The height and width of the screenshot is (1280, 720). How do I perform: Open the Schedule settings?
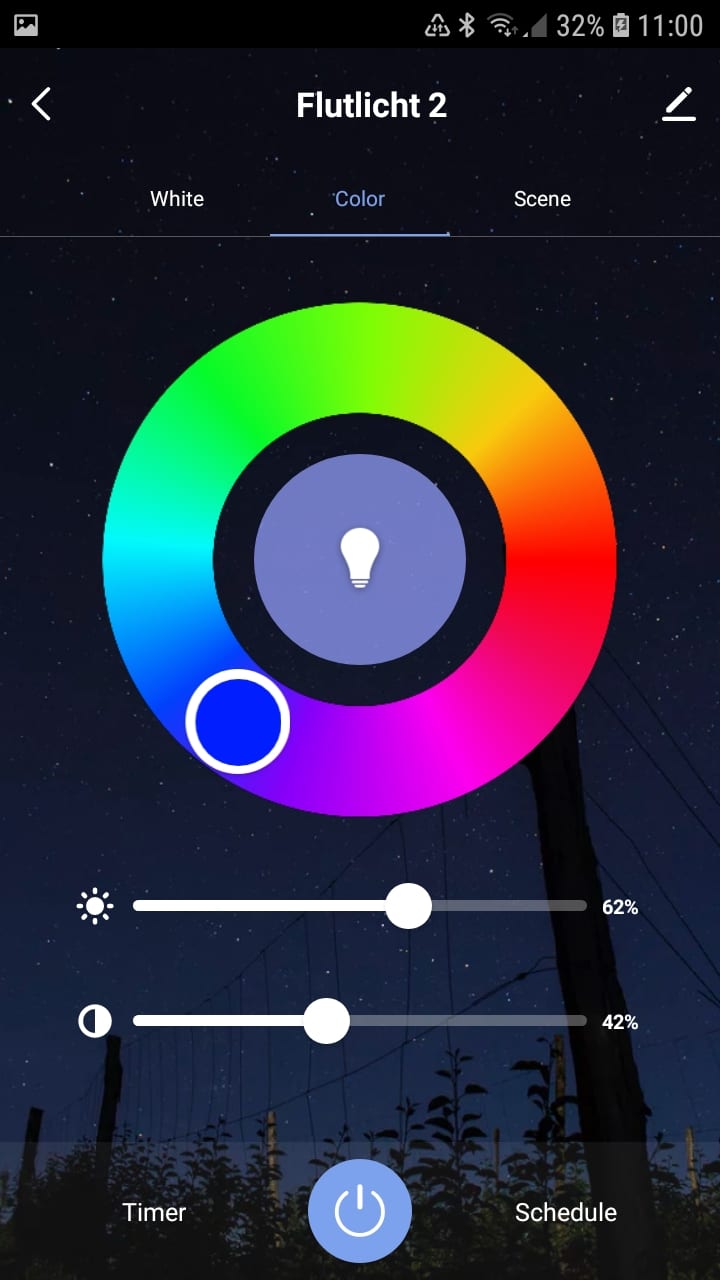click(565, 1212)
